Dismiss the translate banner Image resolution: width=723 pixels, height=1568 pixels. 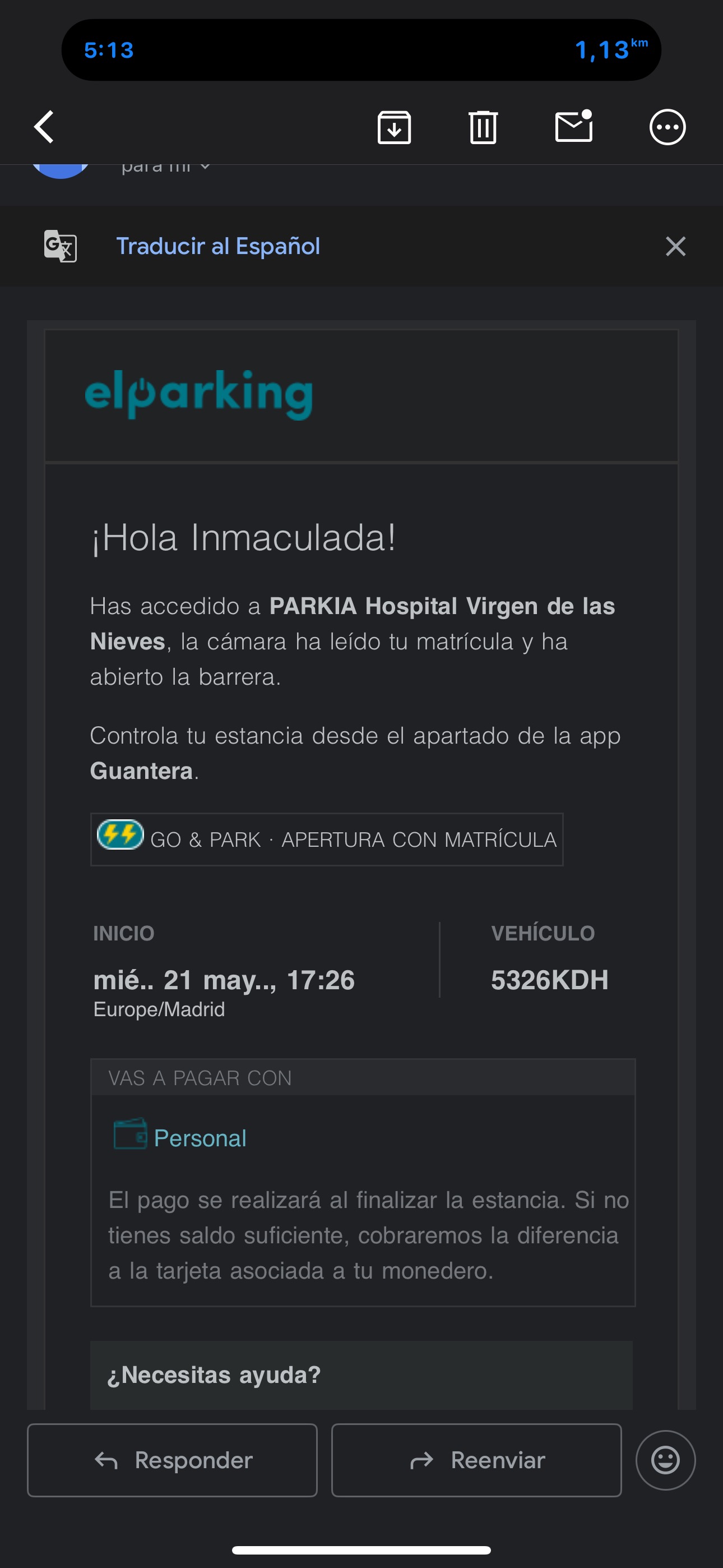[x=675, y=246]
